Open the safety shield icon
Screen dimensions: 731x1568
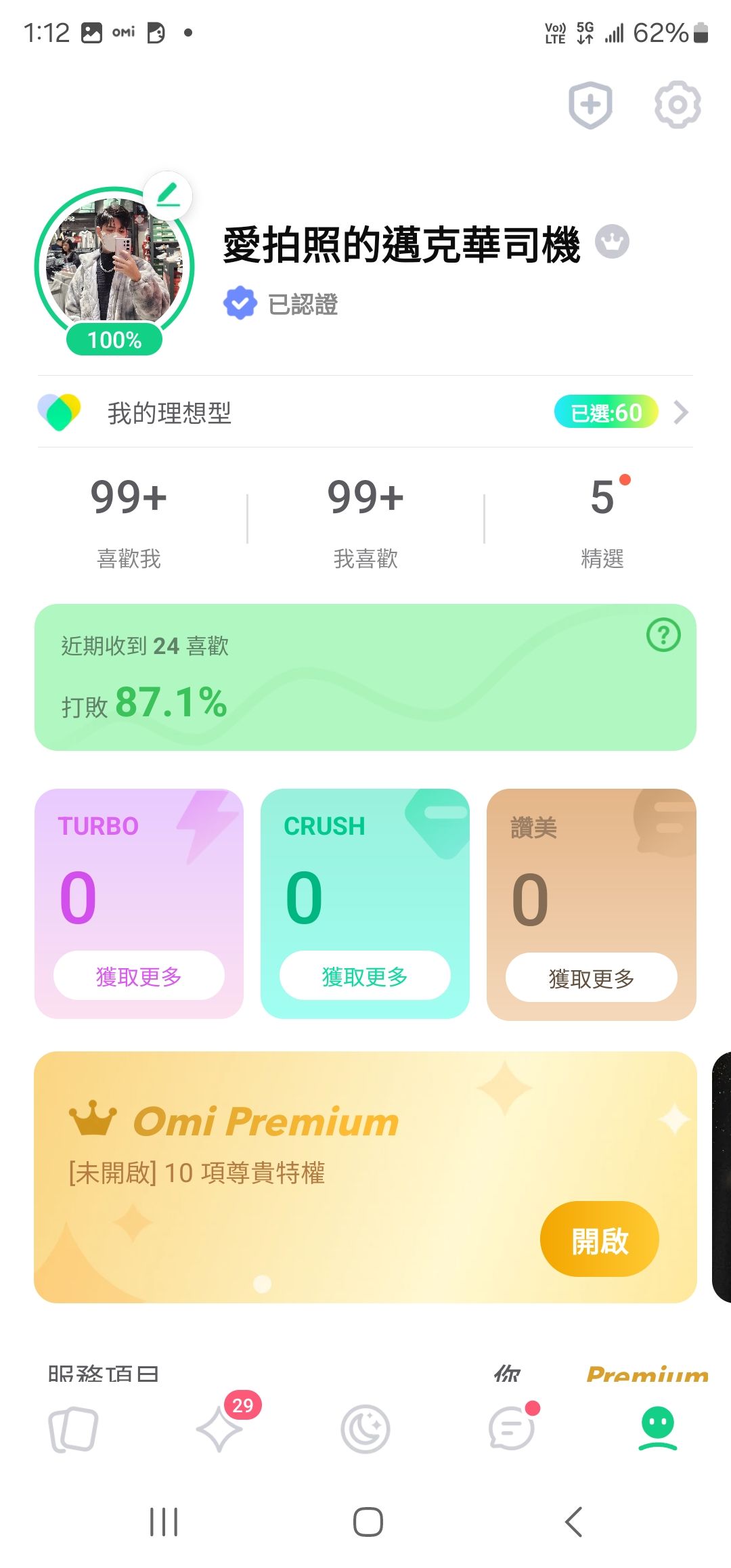[x=590, y=105]
